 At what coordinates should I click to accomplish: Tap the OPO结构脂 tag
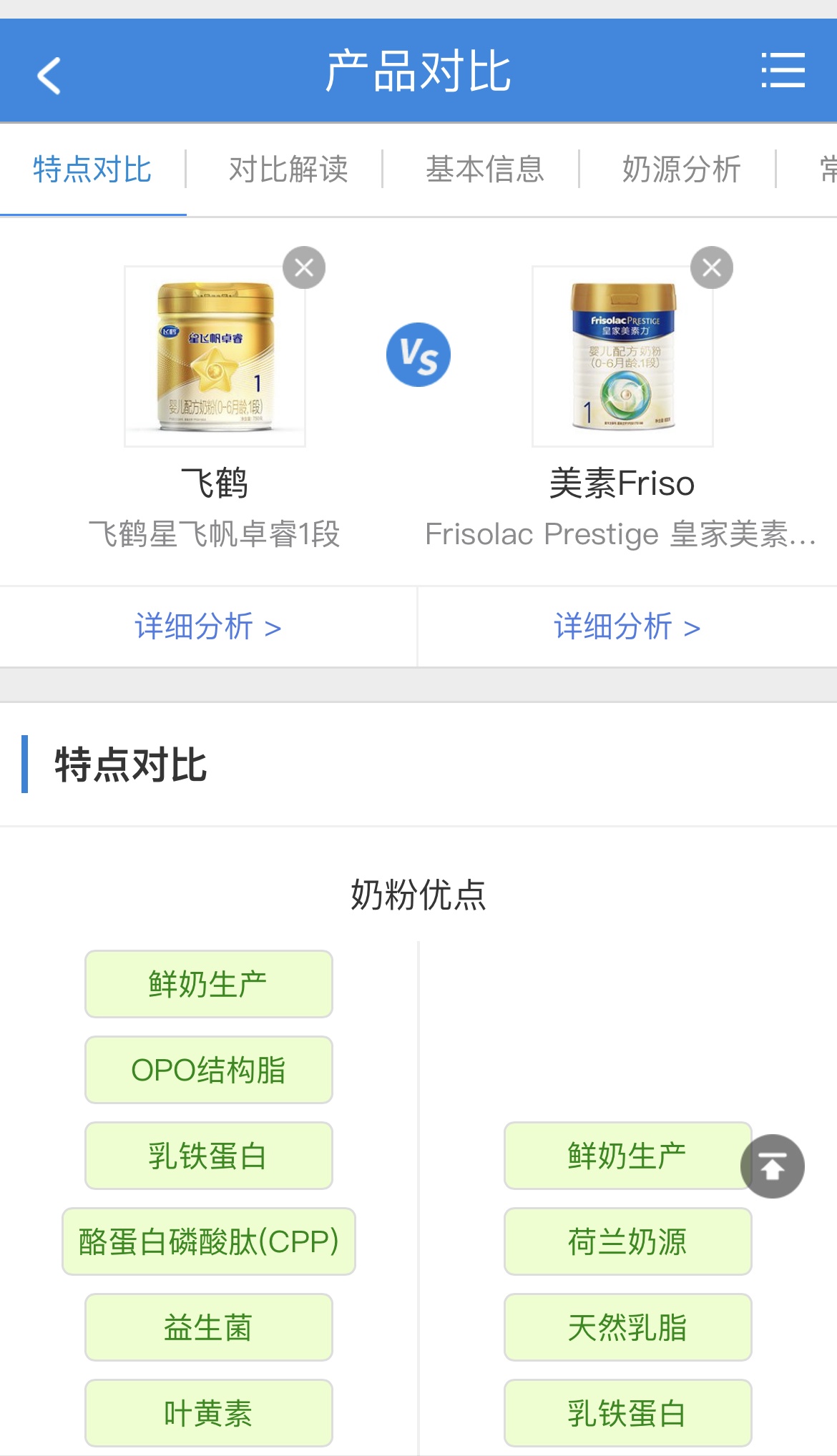209,1070
